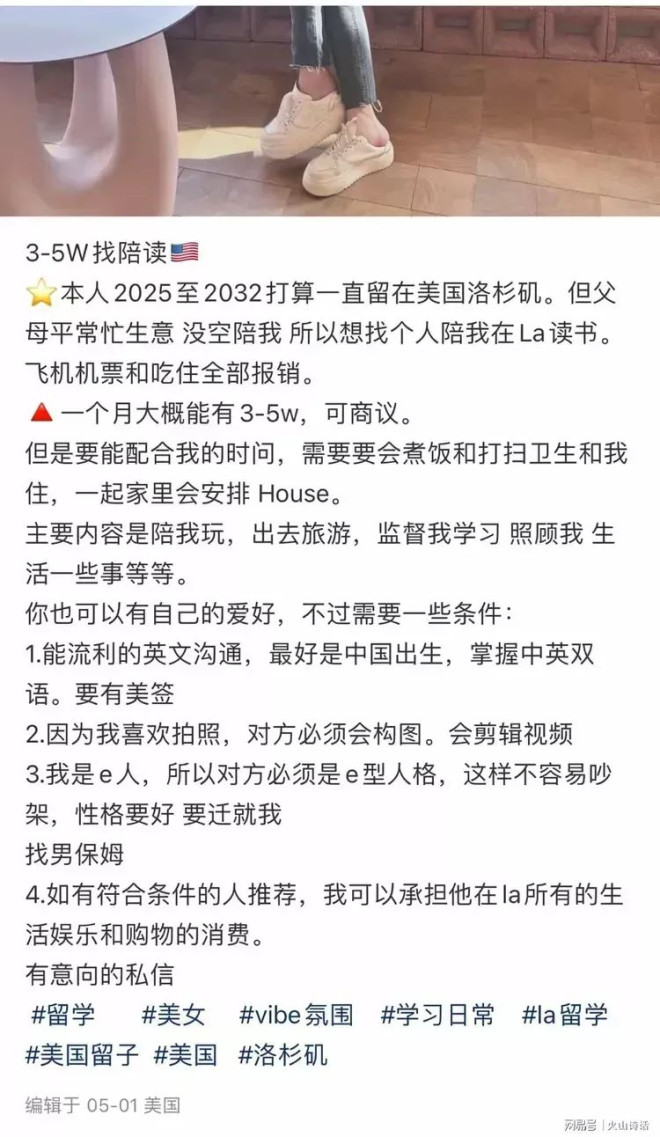Open the #洛杉矶 hashtag
This screenshot has height=1137, width=660.
283,1054
